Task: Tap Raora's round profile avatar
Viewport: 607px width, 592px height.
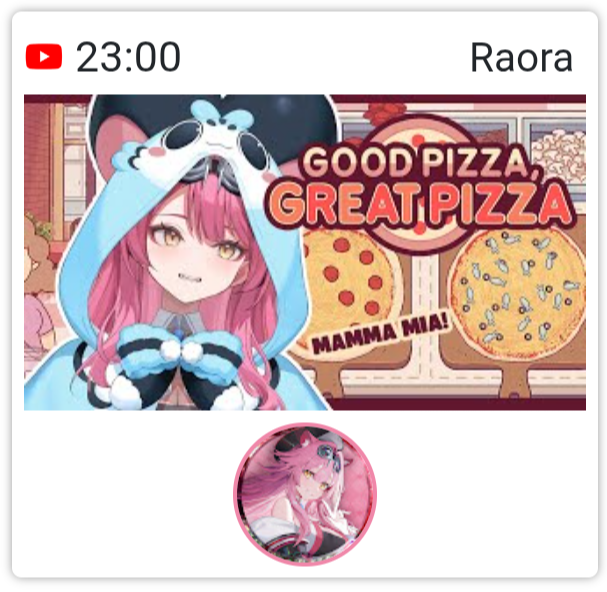Action: [x=305, y=494]
